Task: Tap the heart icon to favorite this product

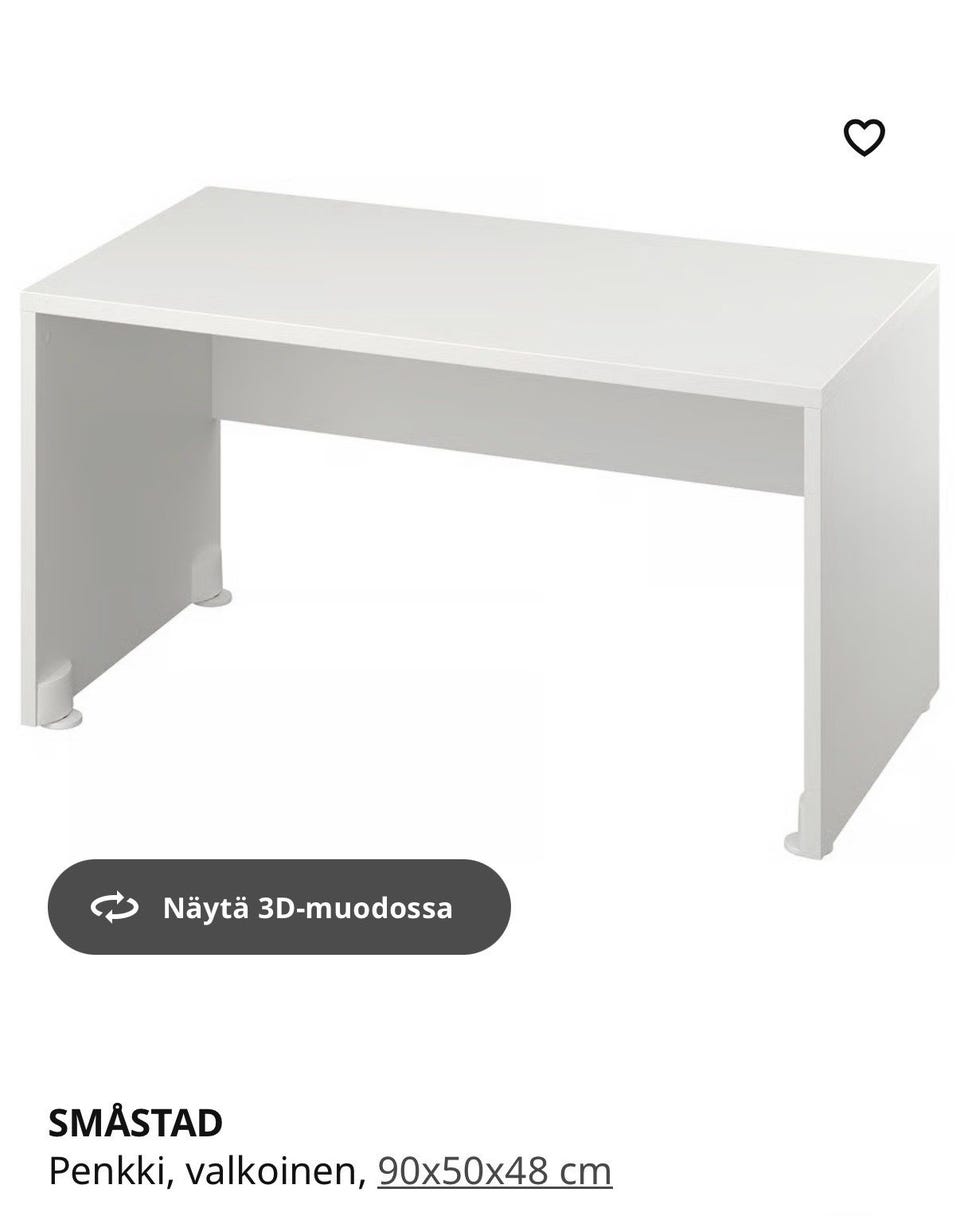Action: [864, 136]
